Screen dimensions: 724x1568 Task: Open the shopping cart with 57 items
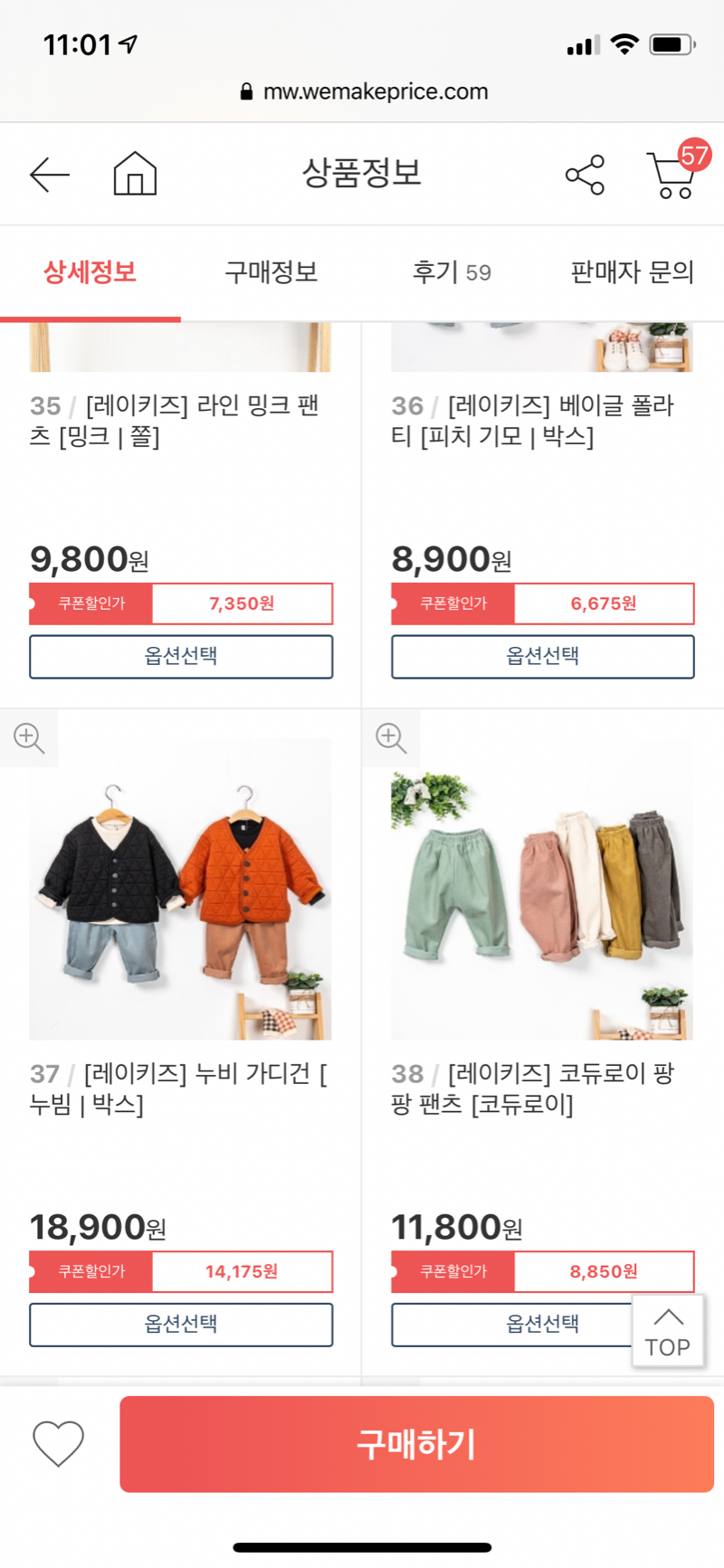click(x=673, y=174)
